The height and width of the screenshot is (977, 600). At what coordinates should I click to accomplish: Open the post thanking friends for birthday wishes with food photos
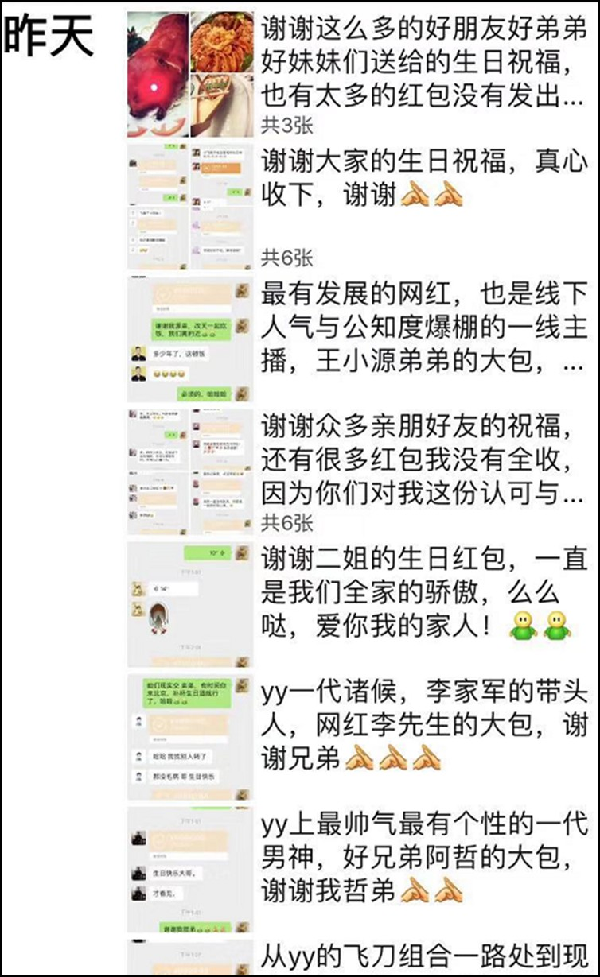click(423, 64)
